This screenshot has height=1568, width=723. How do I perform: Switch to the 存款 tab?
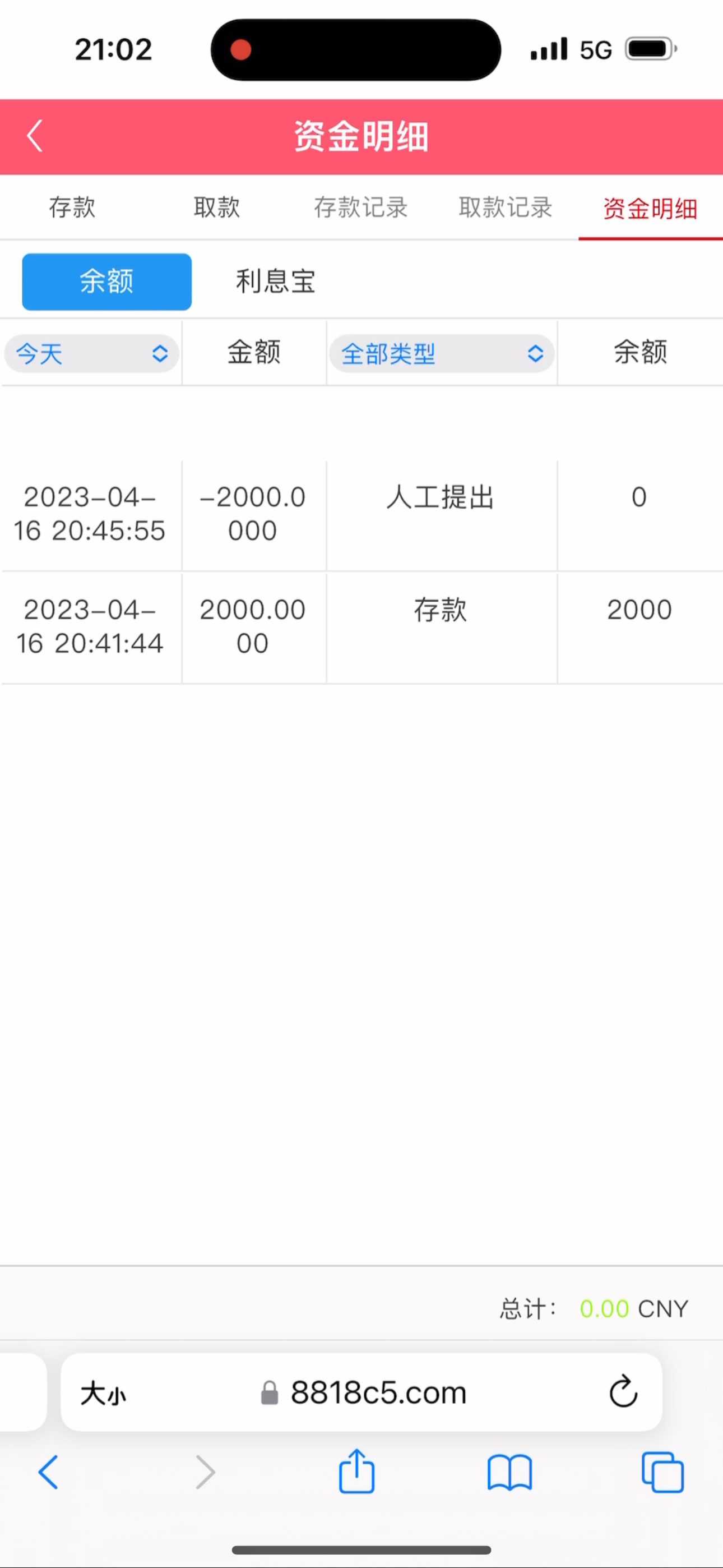[x=71, y=208]
